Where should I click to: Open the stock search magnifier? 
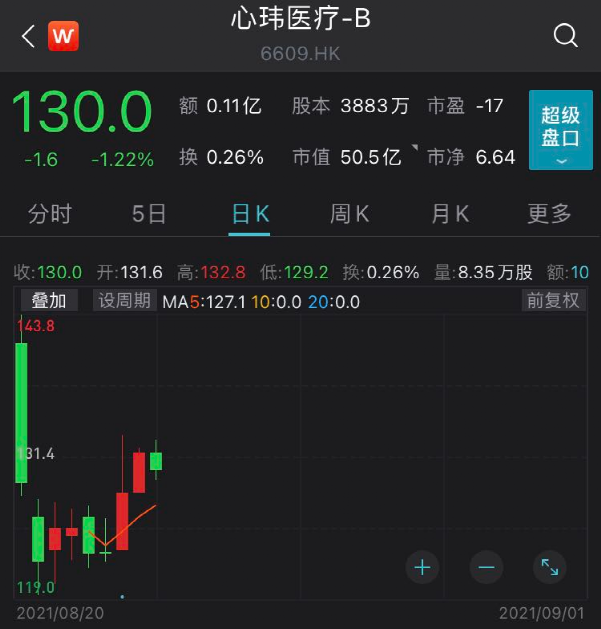(x=566, y=36)
